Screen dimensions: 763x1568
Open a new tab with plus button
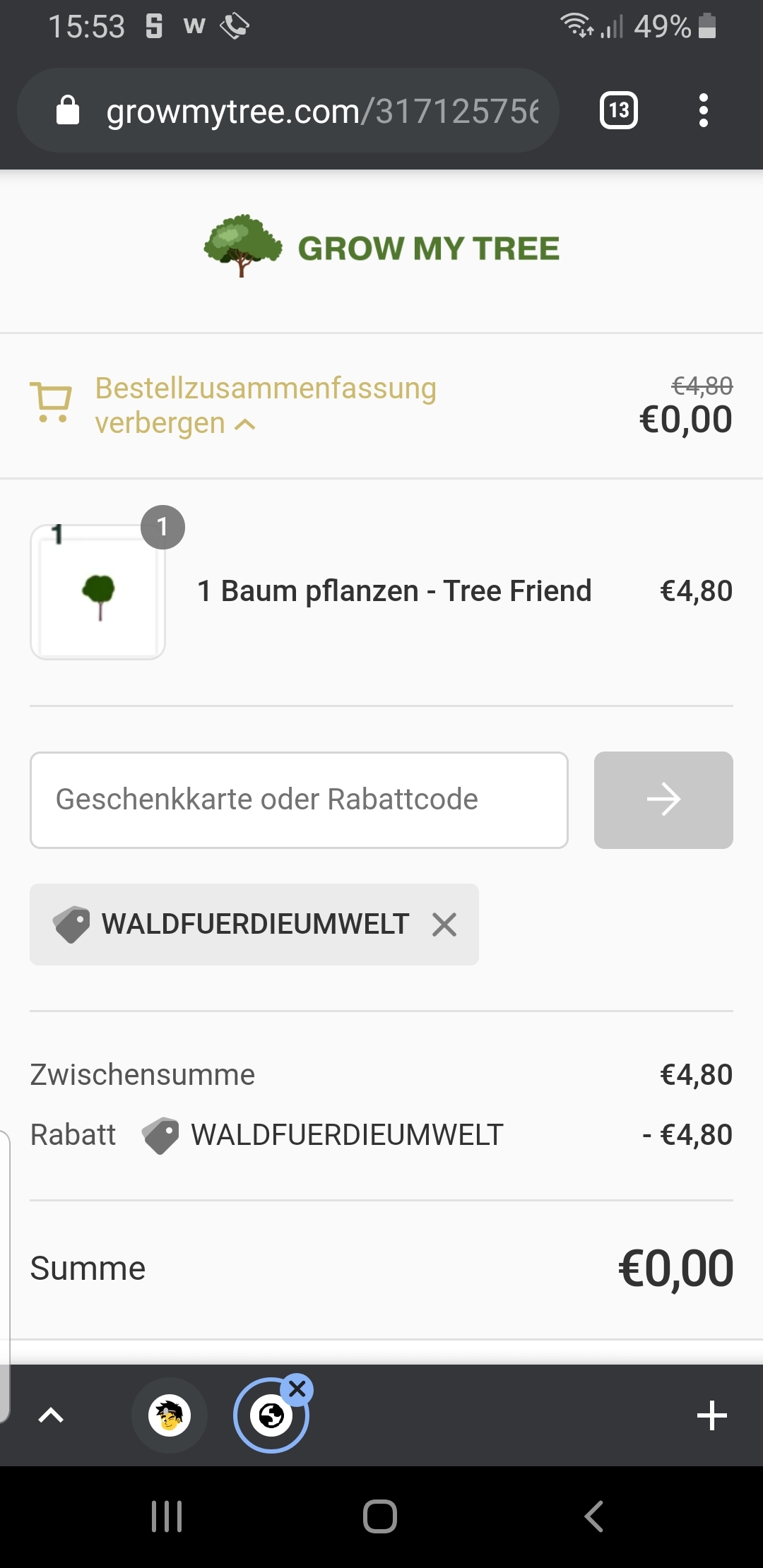[712, 1415]
